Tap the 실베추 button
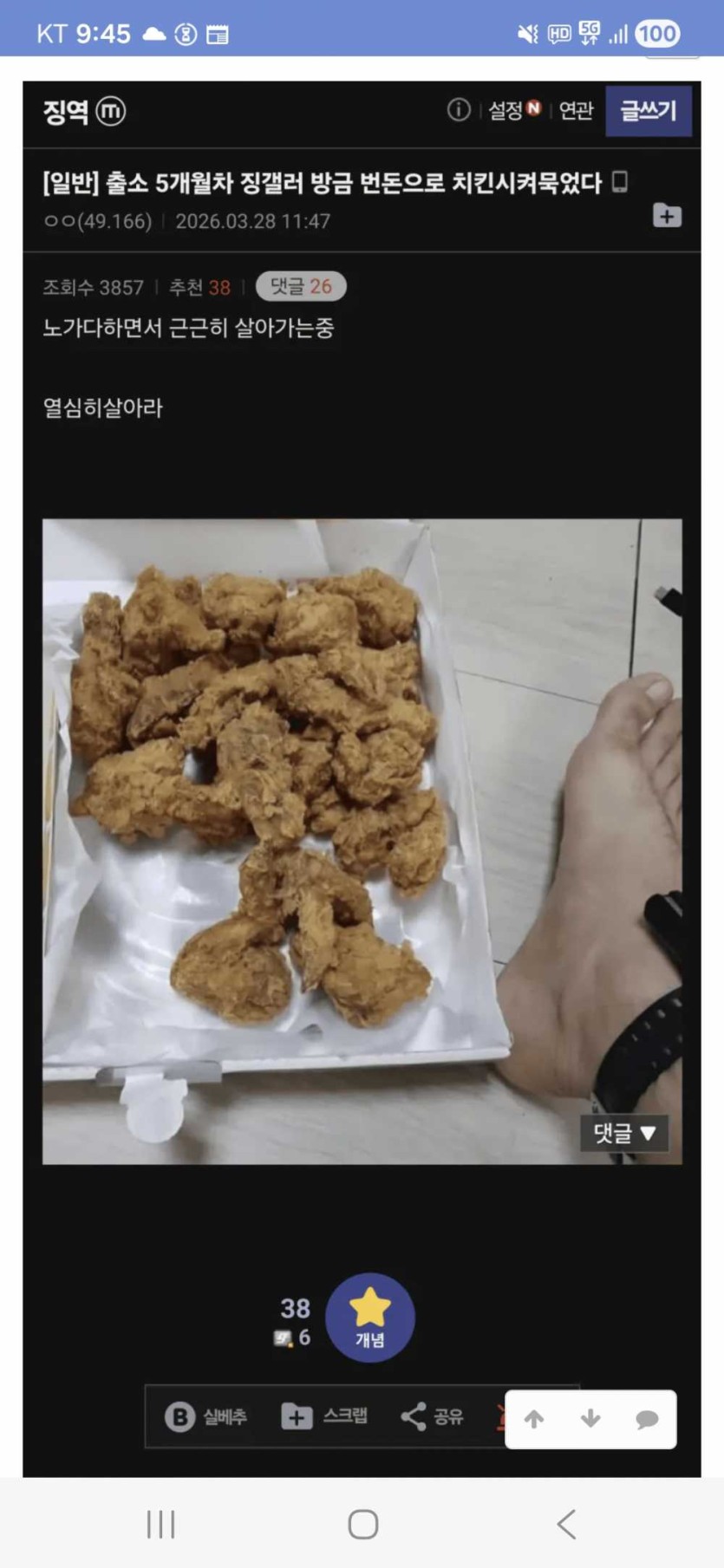The height and width of the screenshot is (1568, 724). tap(206, 1416)
